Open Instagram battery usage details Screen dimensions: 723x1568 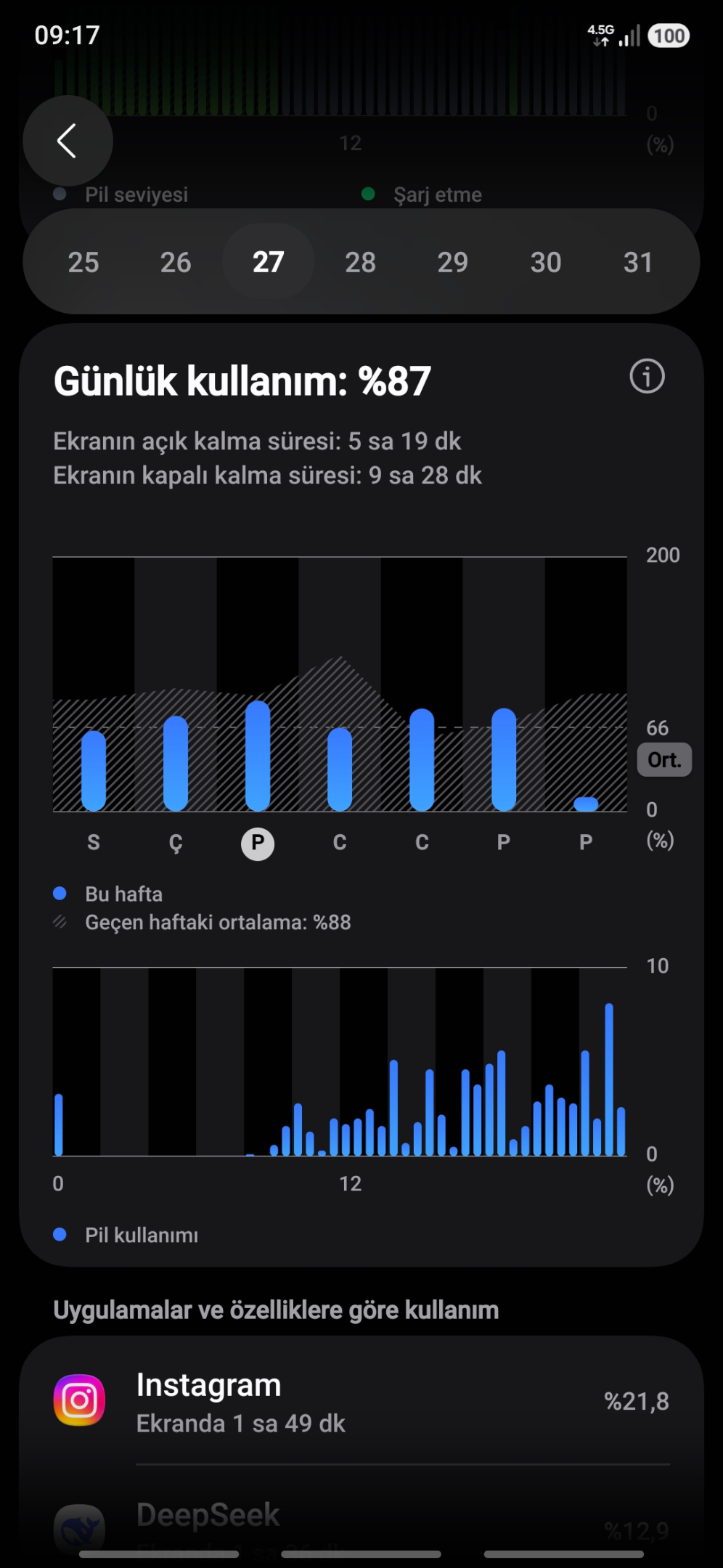[x=361, y=1402]
